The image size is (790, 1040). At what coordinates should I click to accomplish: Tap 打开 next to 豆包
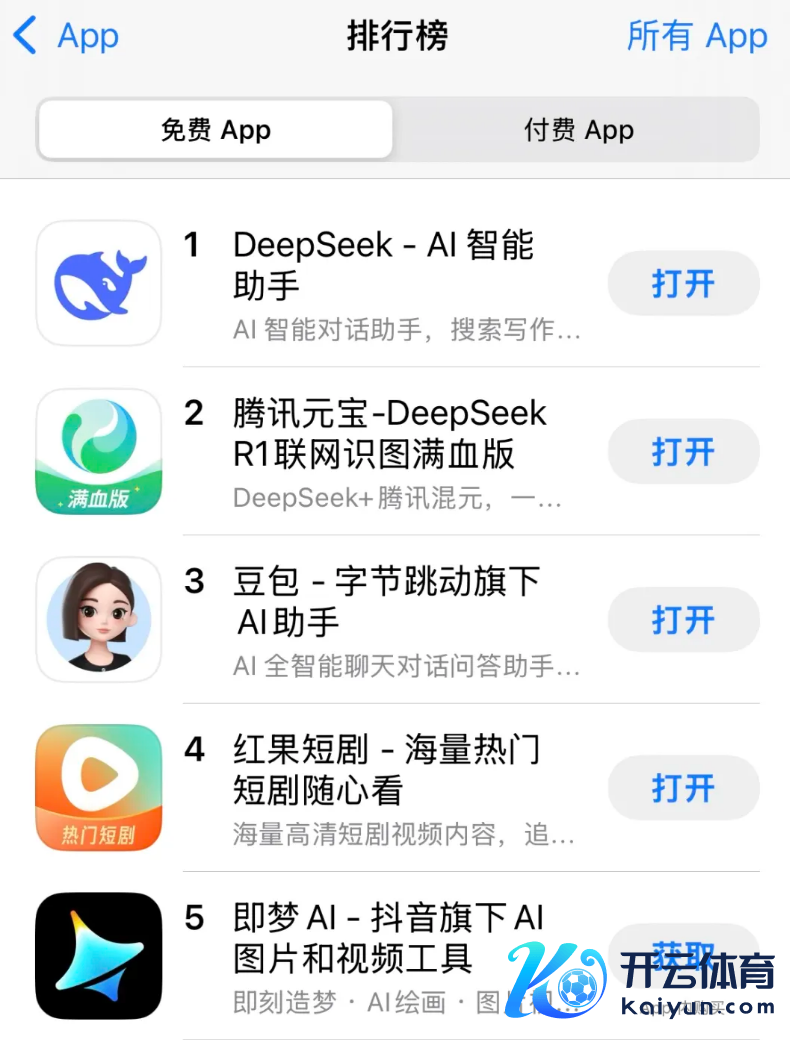coord(683,620)
